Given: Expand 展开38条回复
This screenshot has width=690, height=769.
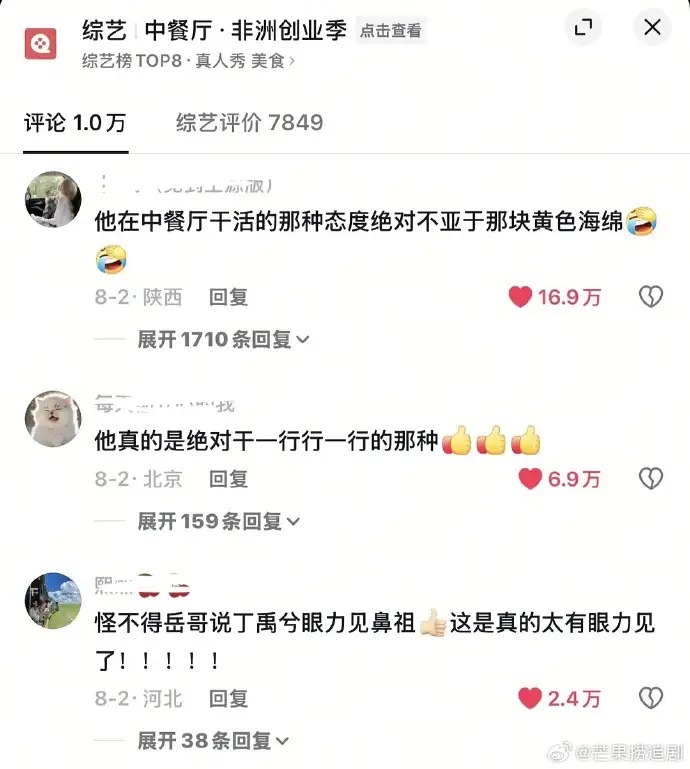Looking at the screenshot, I should pos(213,741).
